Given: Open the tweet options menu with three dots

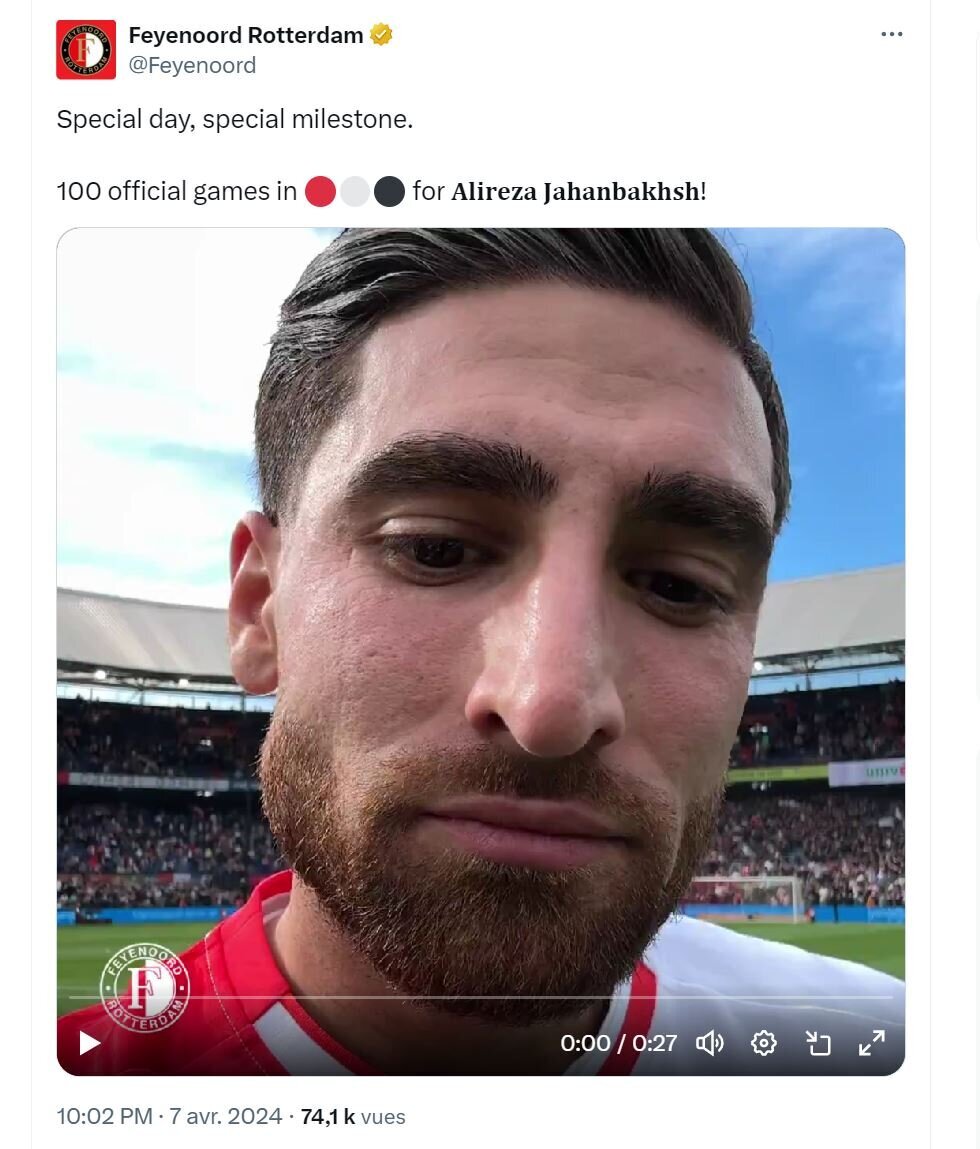Looking at the screenshot, I should click(889, 32).
